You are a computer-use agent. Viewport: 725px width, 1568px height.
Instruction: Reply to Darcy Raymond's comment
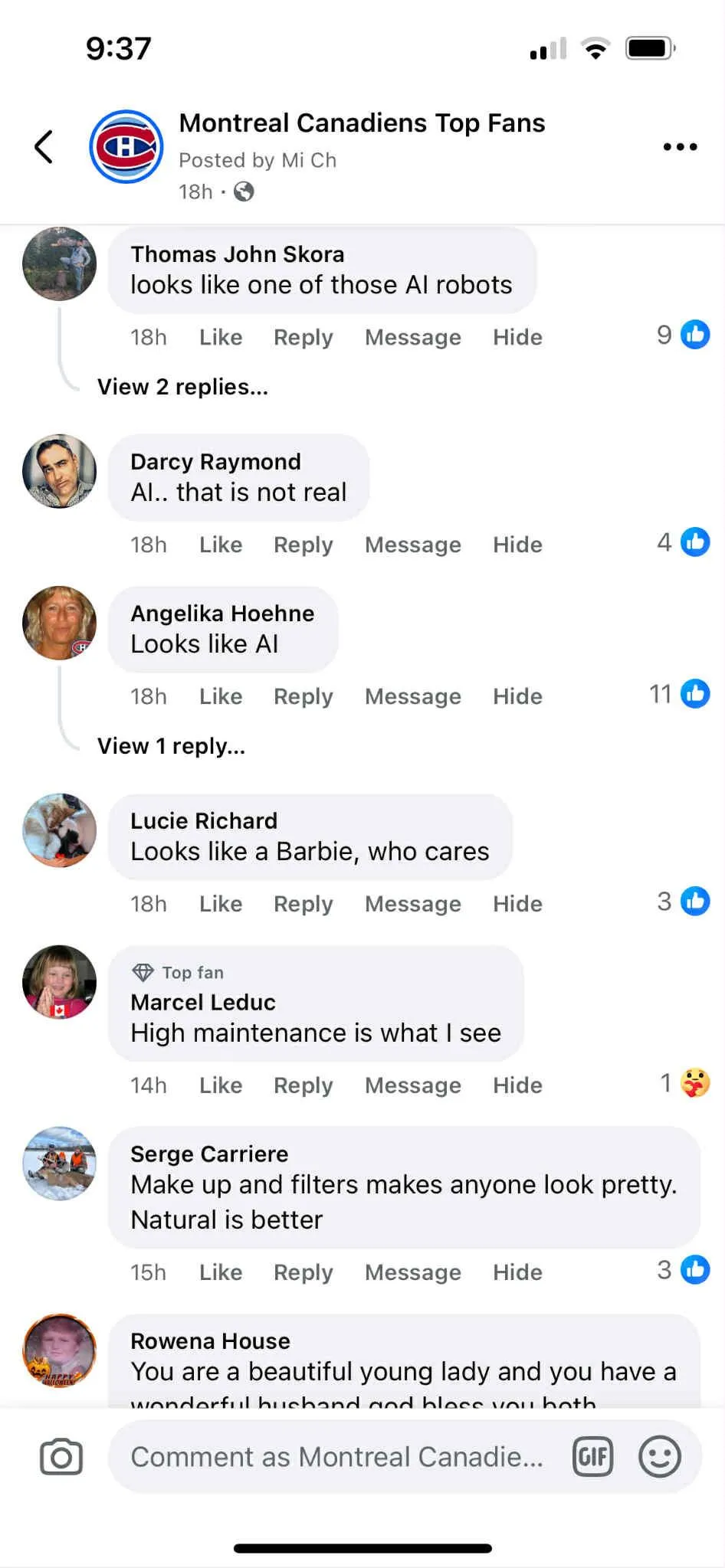click(303, 545)
